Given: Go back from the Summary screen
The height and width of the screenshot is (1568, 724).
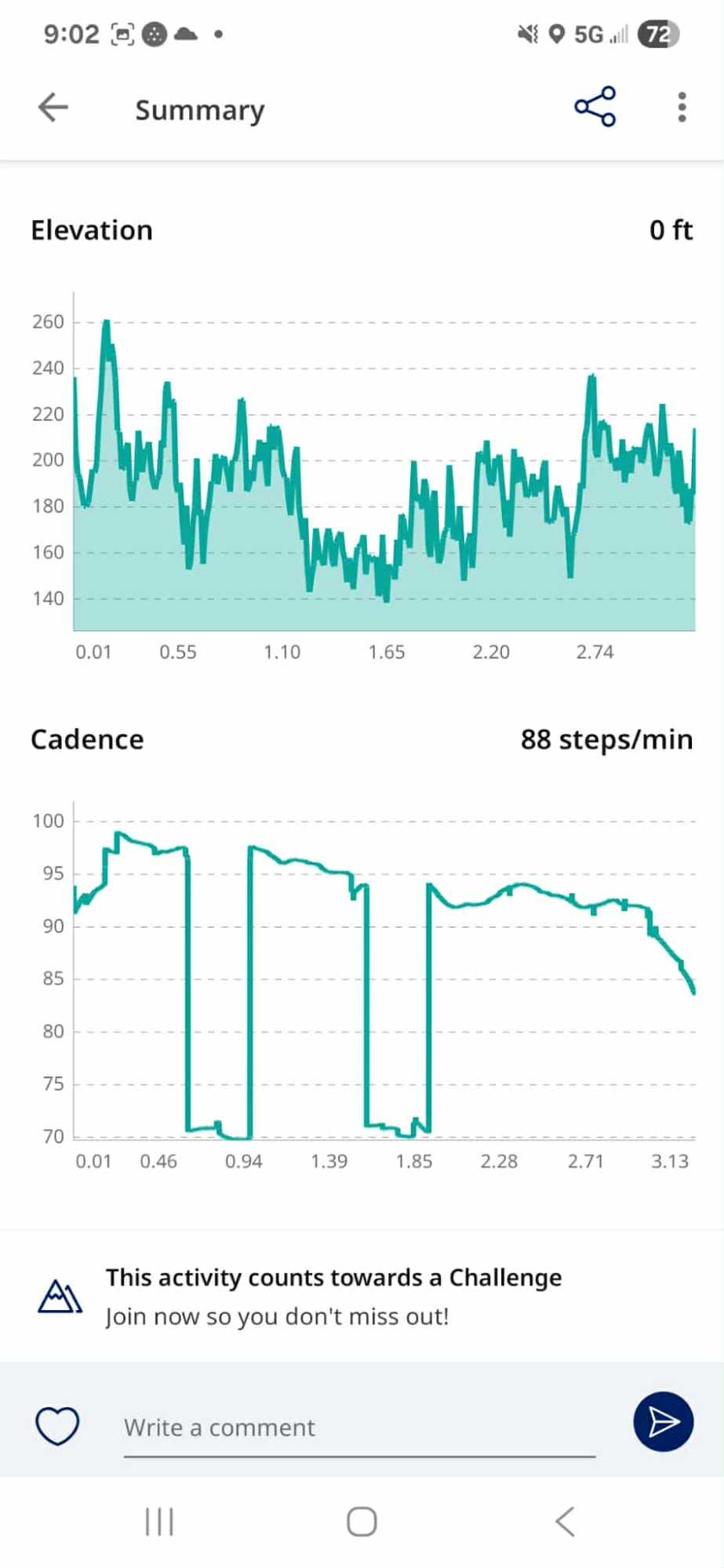Looking at the screenshot, I should [x=53, y=107].
